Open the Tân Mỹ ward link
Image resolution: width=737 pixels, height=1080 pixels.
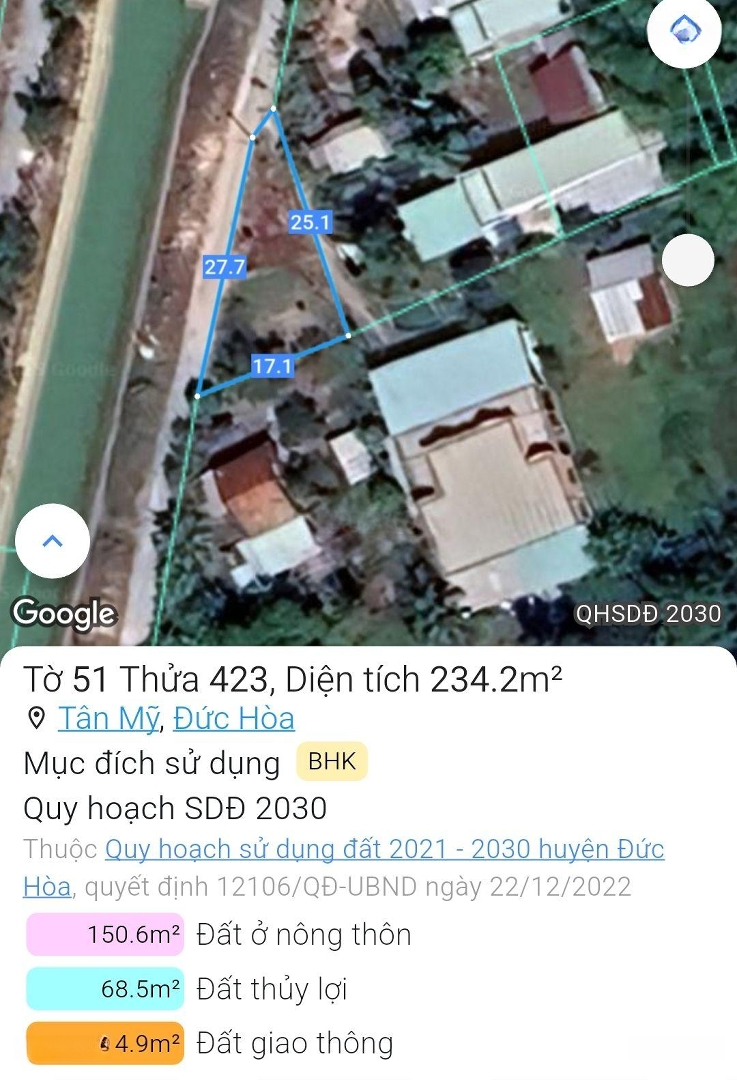pyautogui.click(x=107, y=718)
